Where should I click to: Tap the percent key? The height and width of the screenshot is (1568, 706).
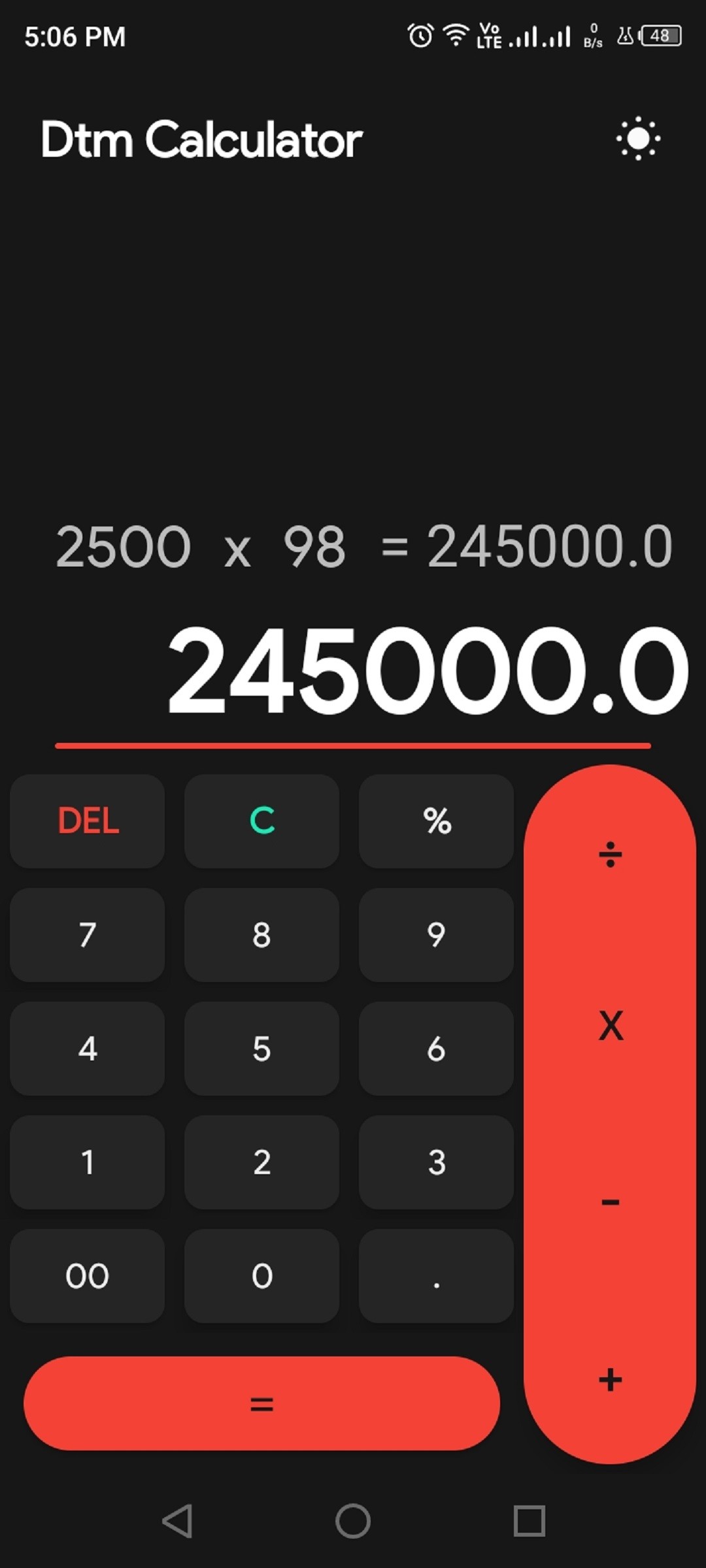click(x=436, y=821)
